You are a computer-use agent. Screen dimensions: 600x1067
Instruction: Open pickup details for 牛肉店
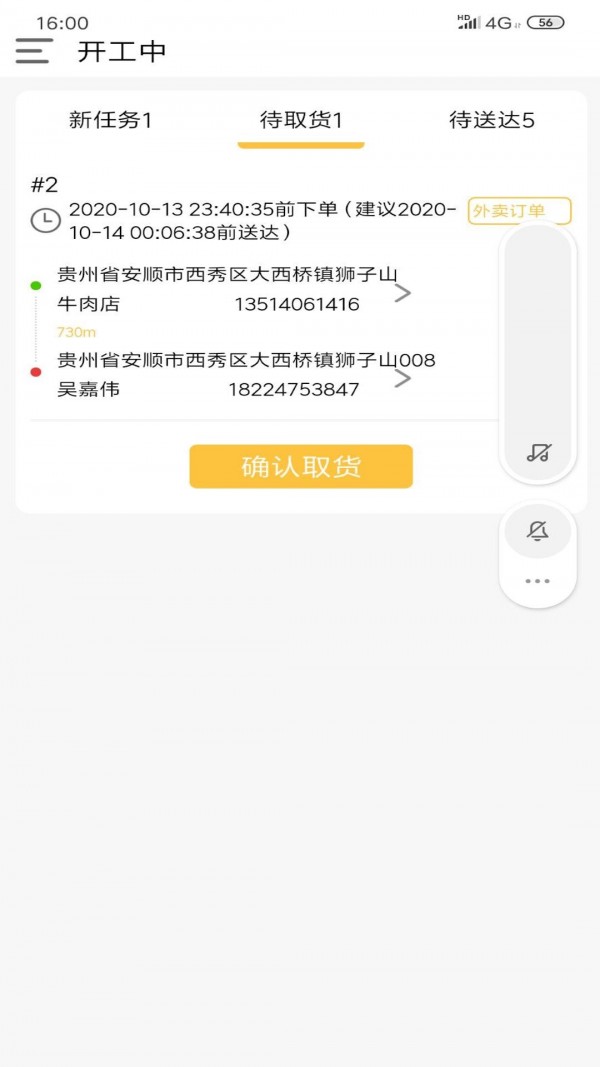tap(403, 293)
